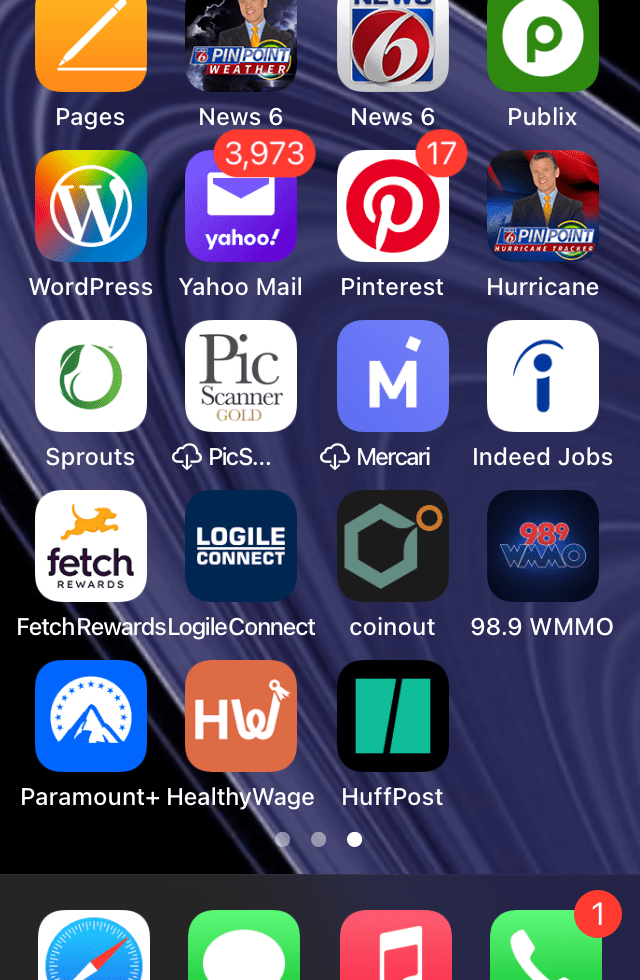Open Paramount+
Screen dimensions: 640x980
point(91,716)
